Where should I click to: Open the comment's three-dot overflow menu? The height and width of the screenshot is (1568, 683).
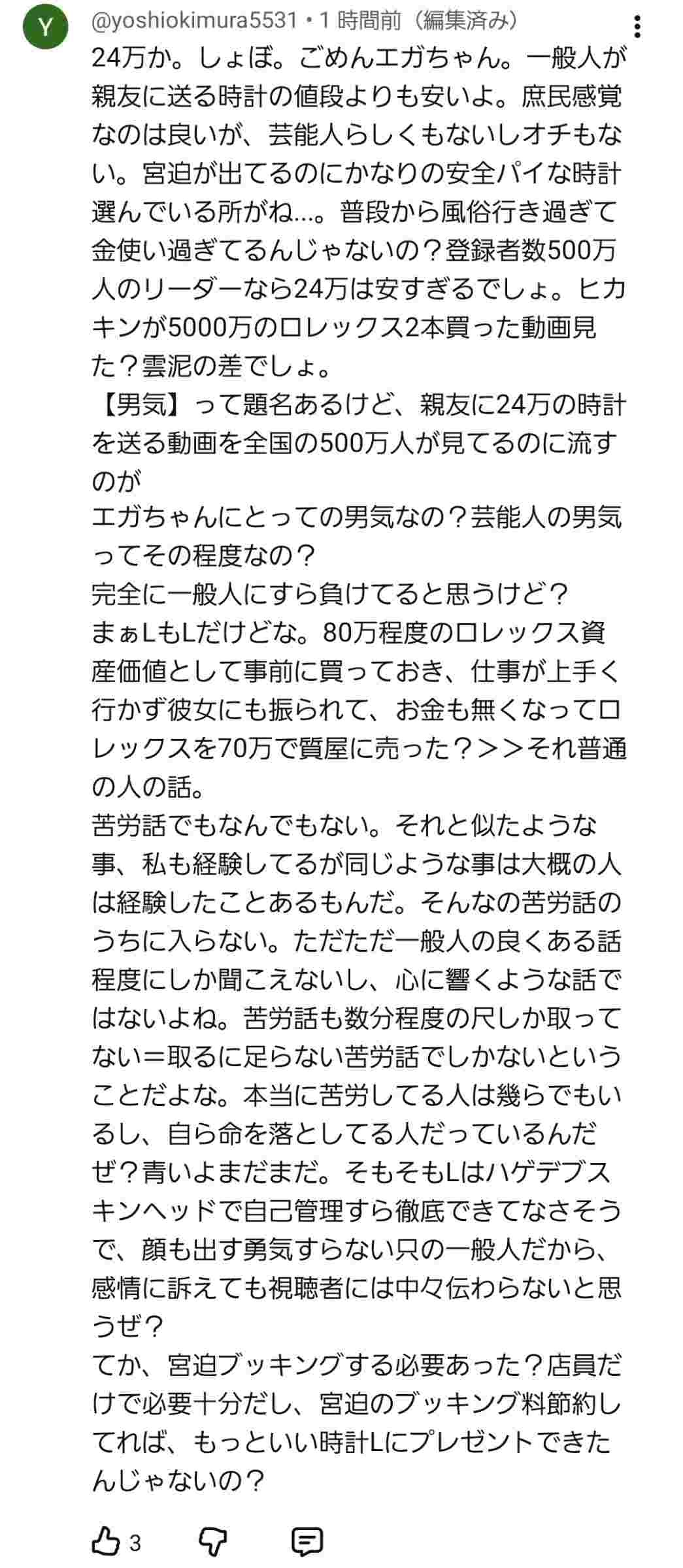point(637,27)
